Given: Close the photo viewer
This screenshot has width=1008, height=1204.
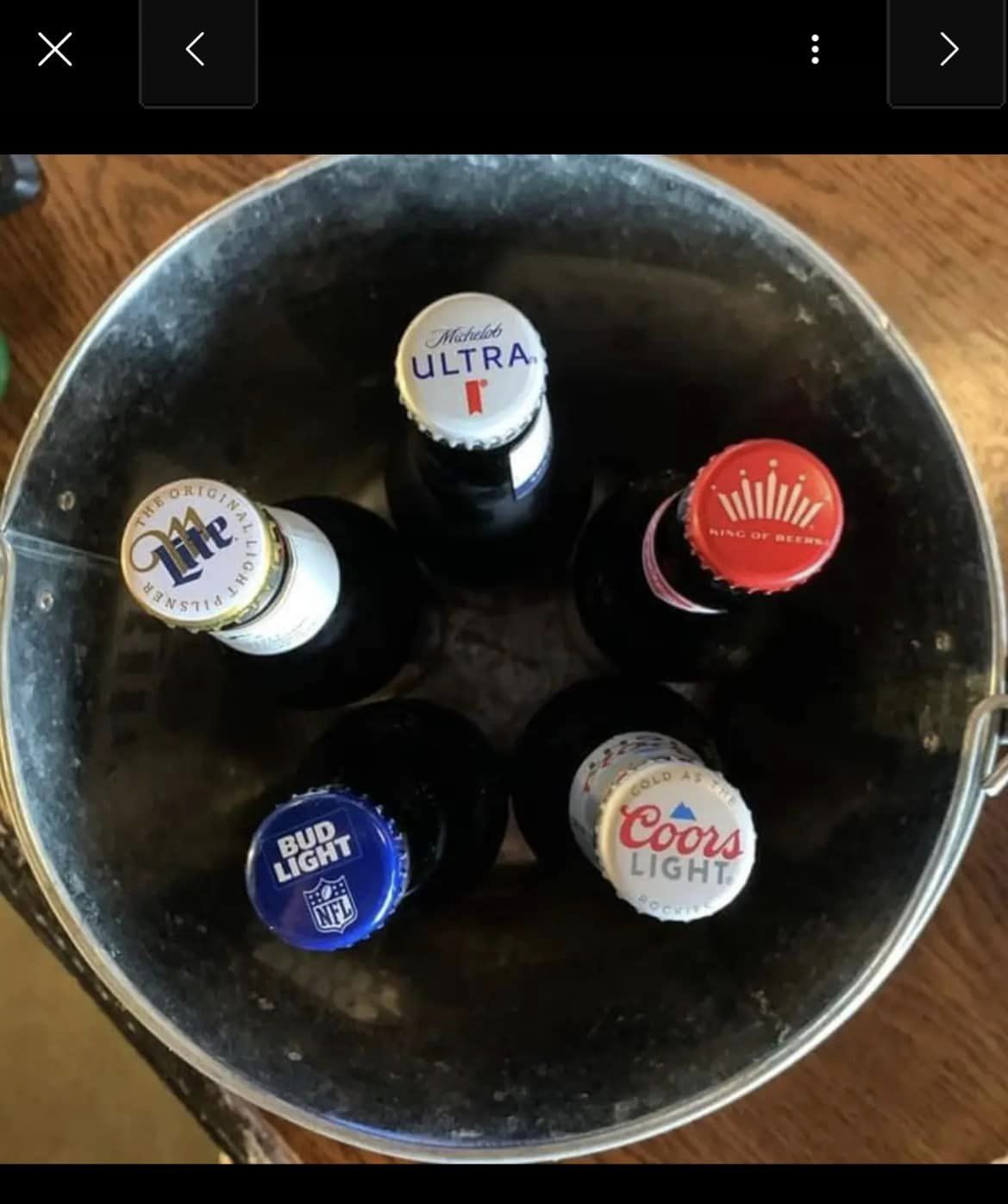Looking at the screenshot, I should pos(54,50).
